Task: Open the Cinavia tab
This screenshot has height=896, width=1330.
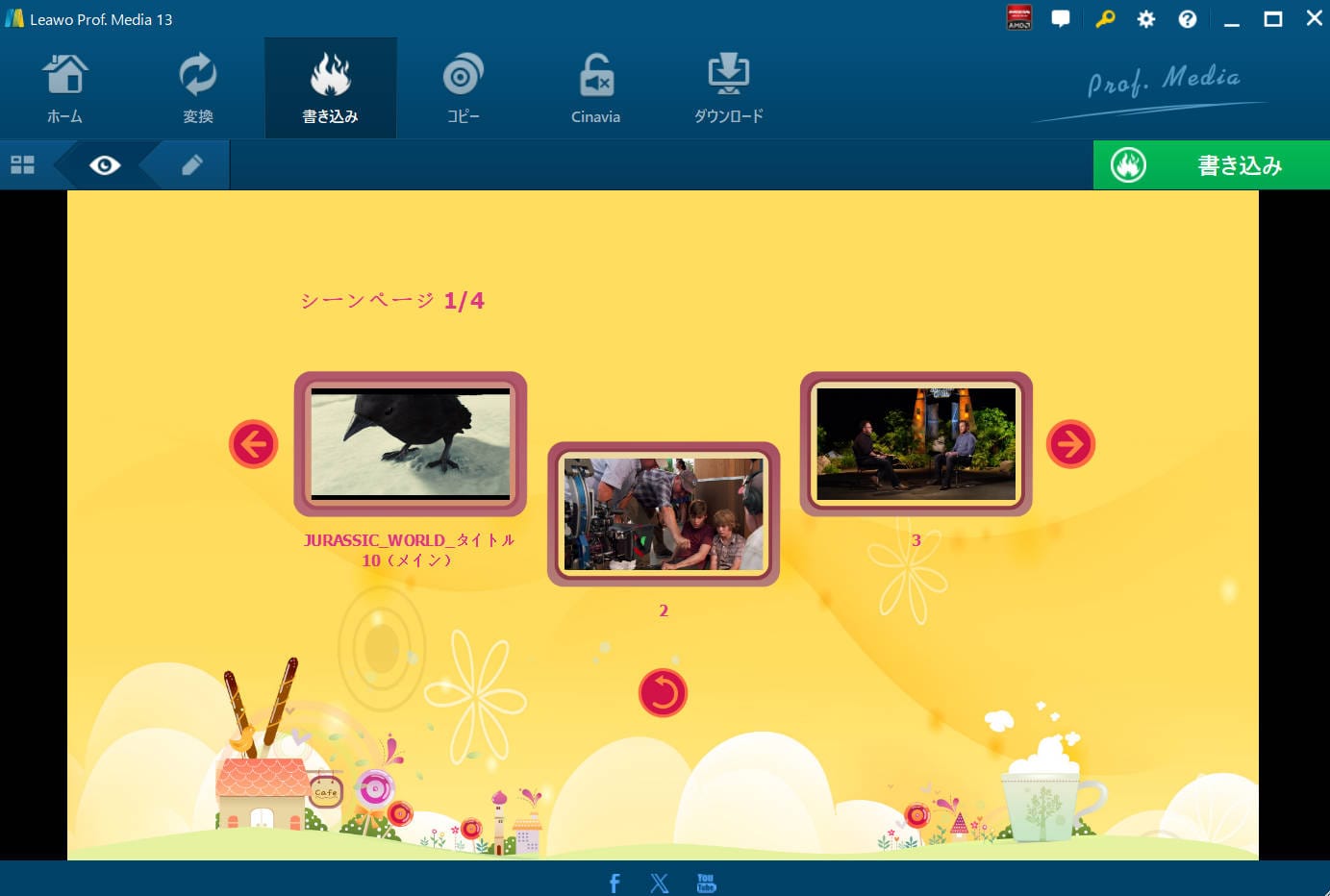Action: coord(595,88)
